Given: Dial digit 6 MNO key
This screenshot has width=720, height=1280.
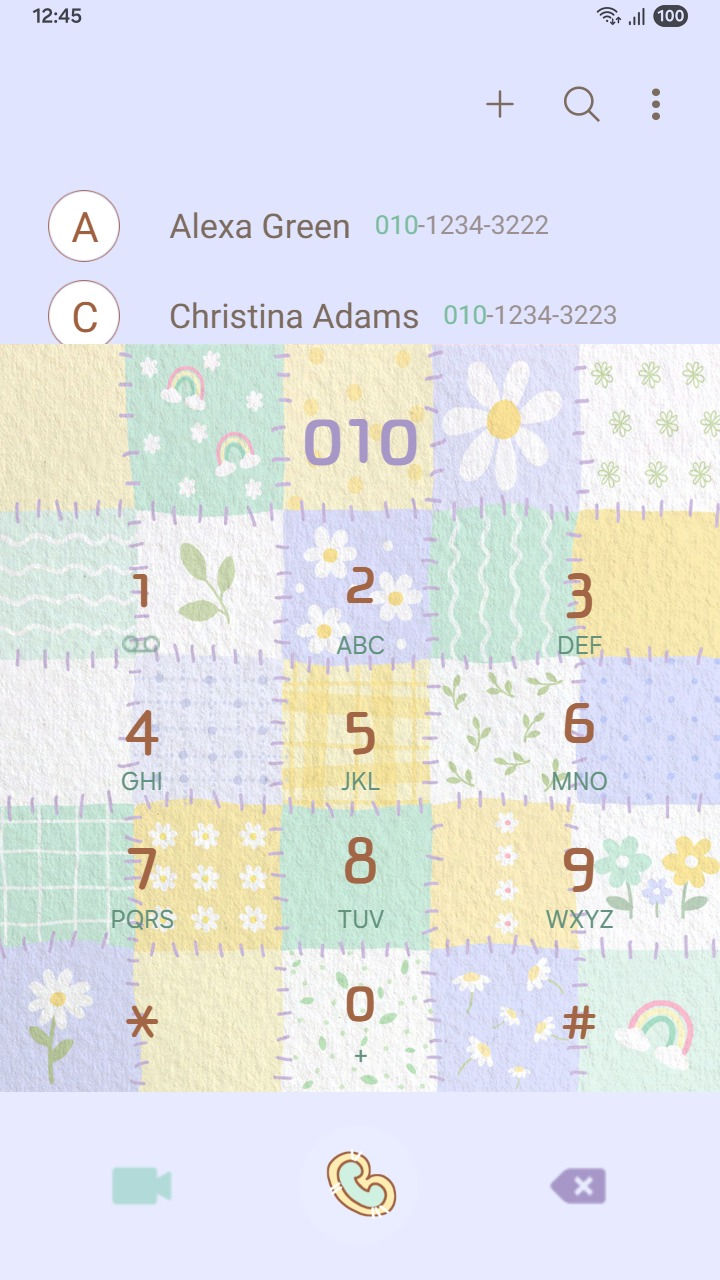Looking at the screenshot, I should click(x=579, y=745).
